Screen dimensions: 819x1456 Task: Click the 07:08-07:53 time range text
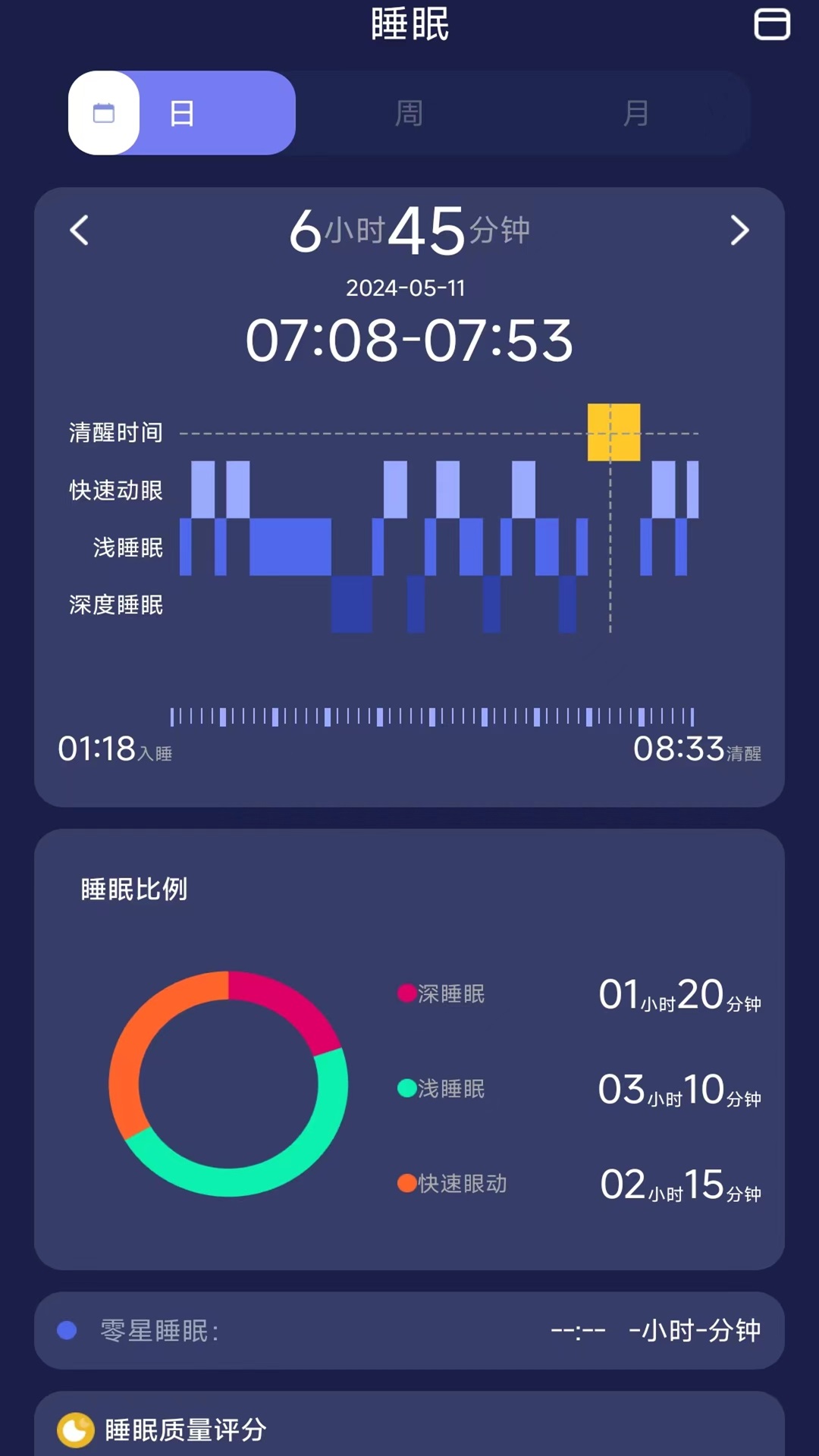[x=409, y=340]
